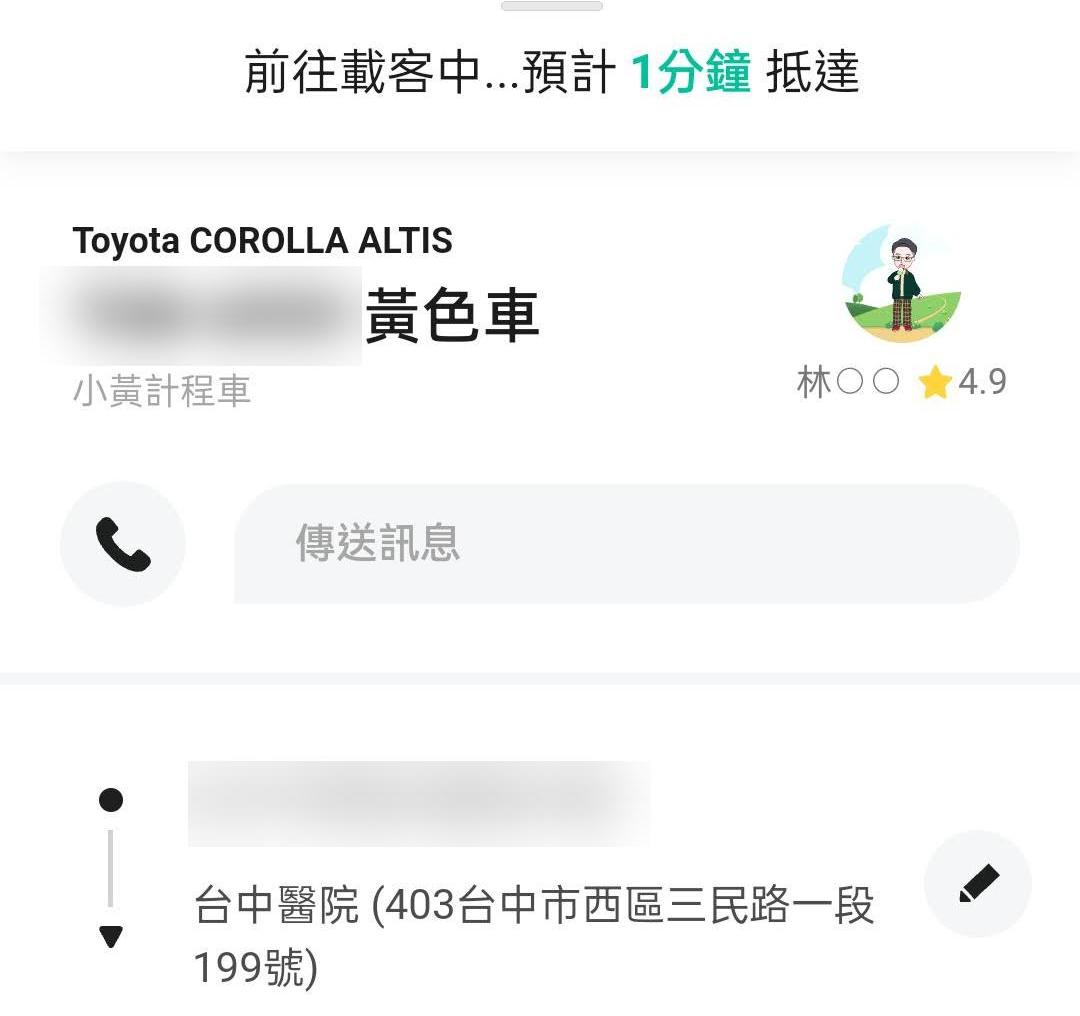Screen dimensions: 1080x1016
Task: Edit the destination with the pencil icon
Action: (977, 884)
